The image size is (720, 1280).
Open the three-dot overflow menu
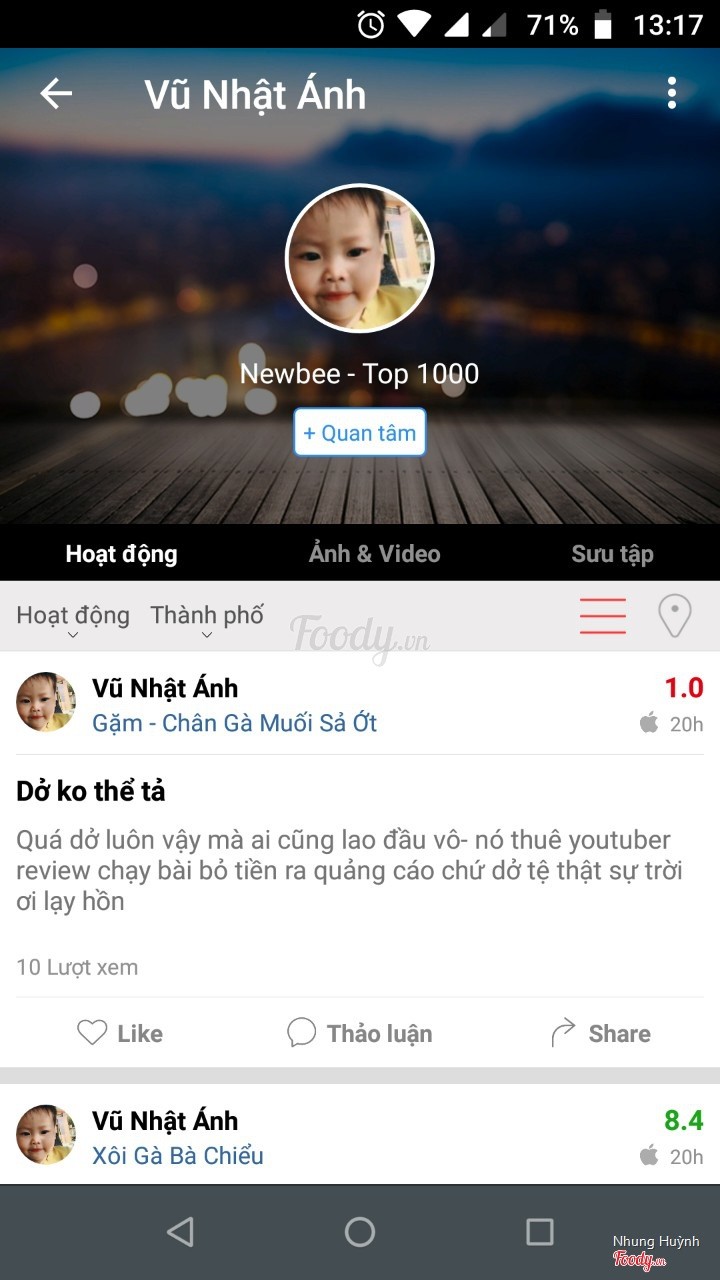click(x=672, y=94)
